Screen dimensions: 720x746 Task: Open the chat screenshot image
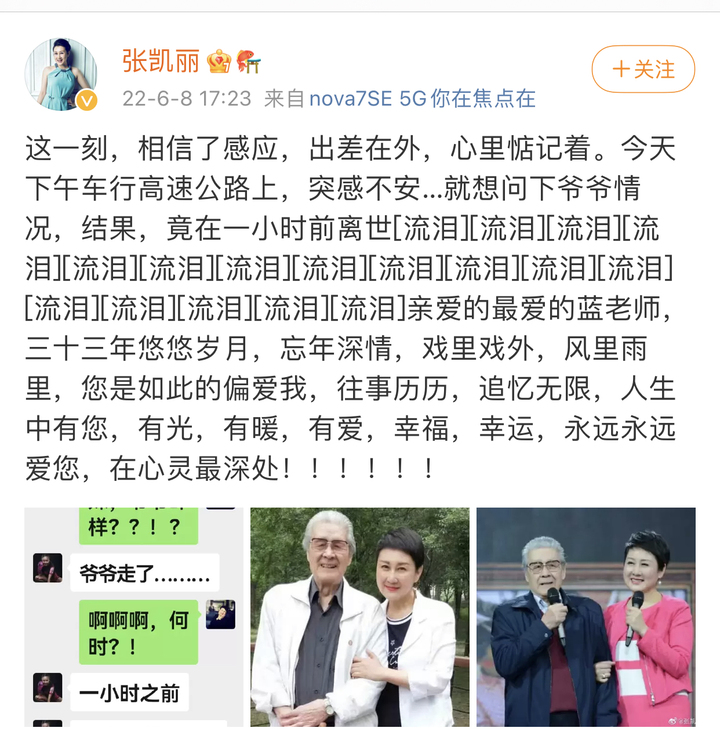tap(133, 616)
